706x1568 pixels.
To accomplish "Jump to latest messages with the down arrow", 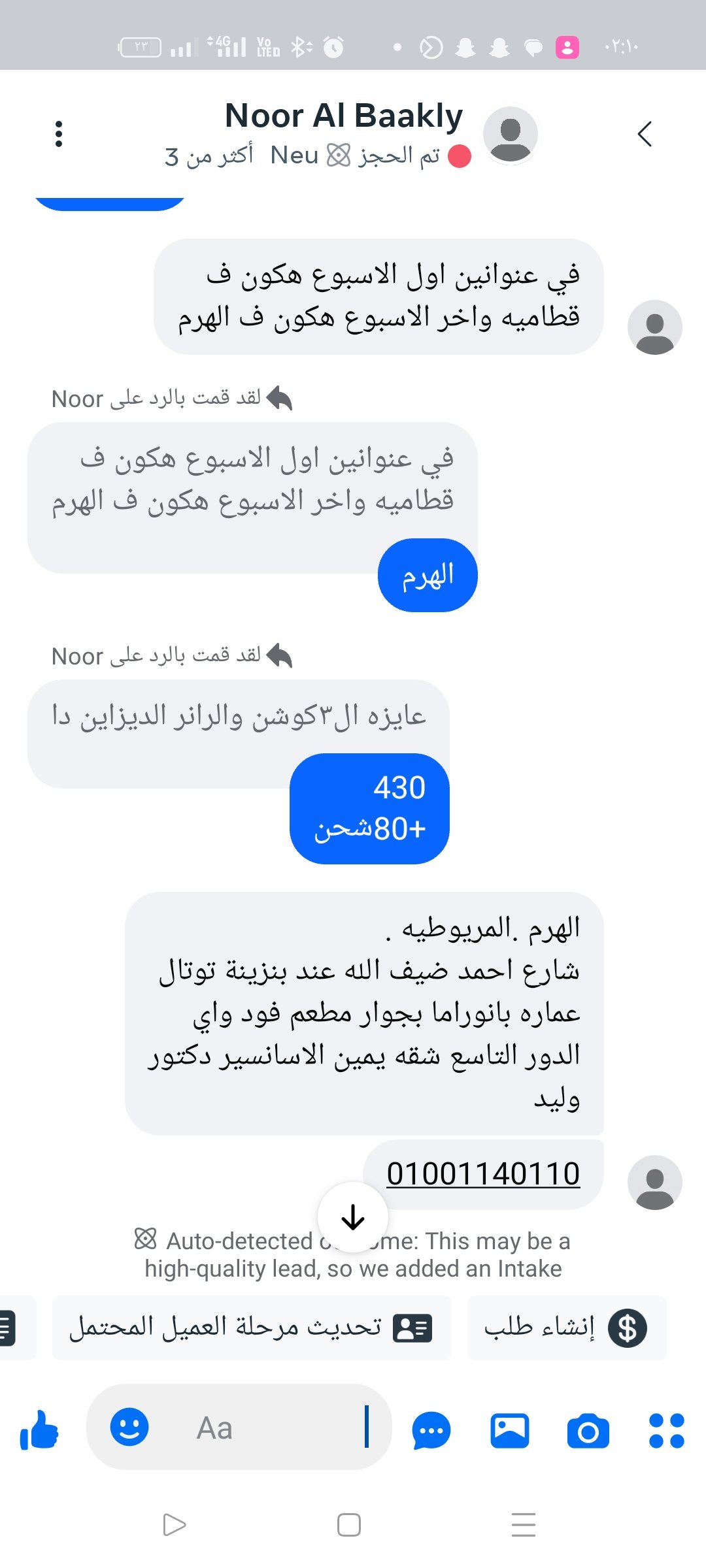I will [x=353, y=1216].
